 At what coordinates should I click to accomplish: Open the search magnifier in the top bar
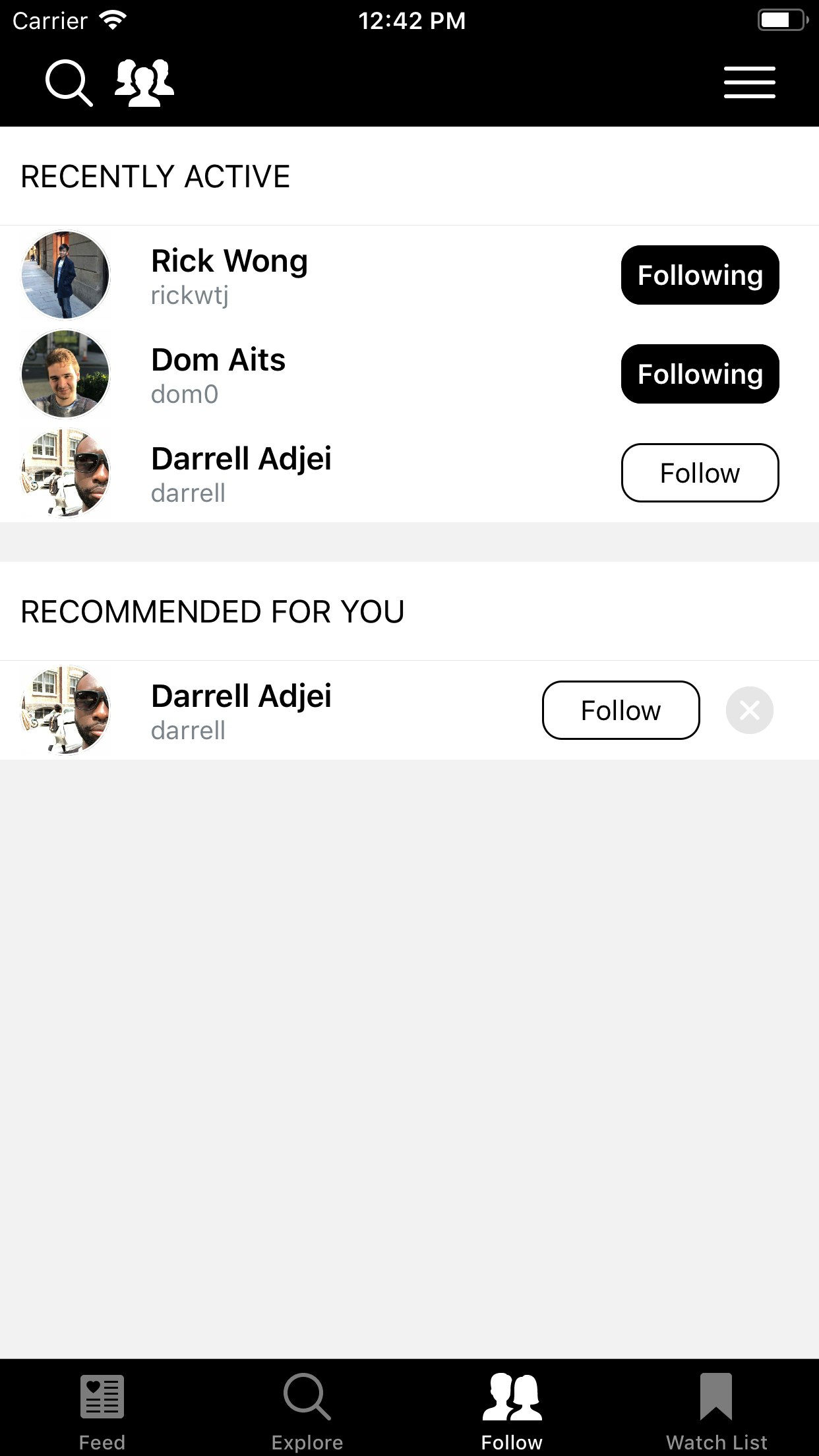tap(69, 83)
